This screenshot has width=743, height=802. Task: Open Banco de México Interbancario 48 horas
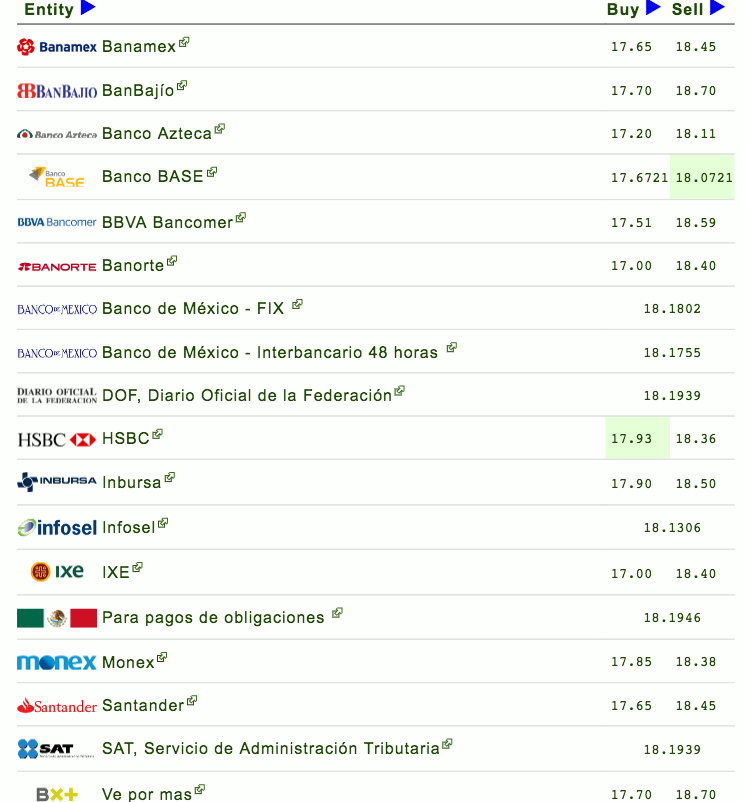coord(270,353)
